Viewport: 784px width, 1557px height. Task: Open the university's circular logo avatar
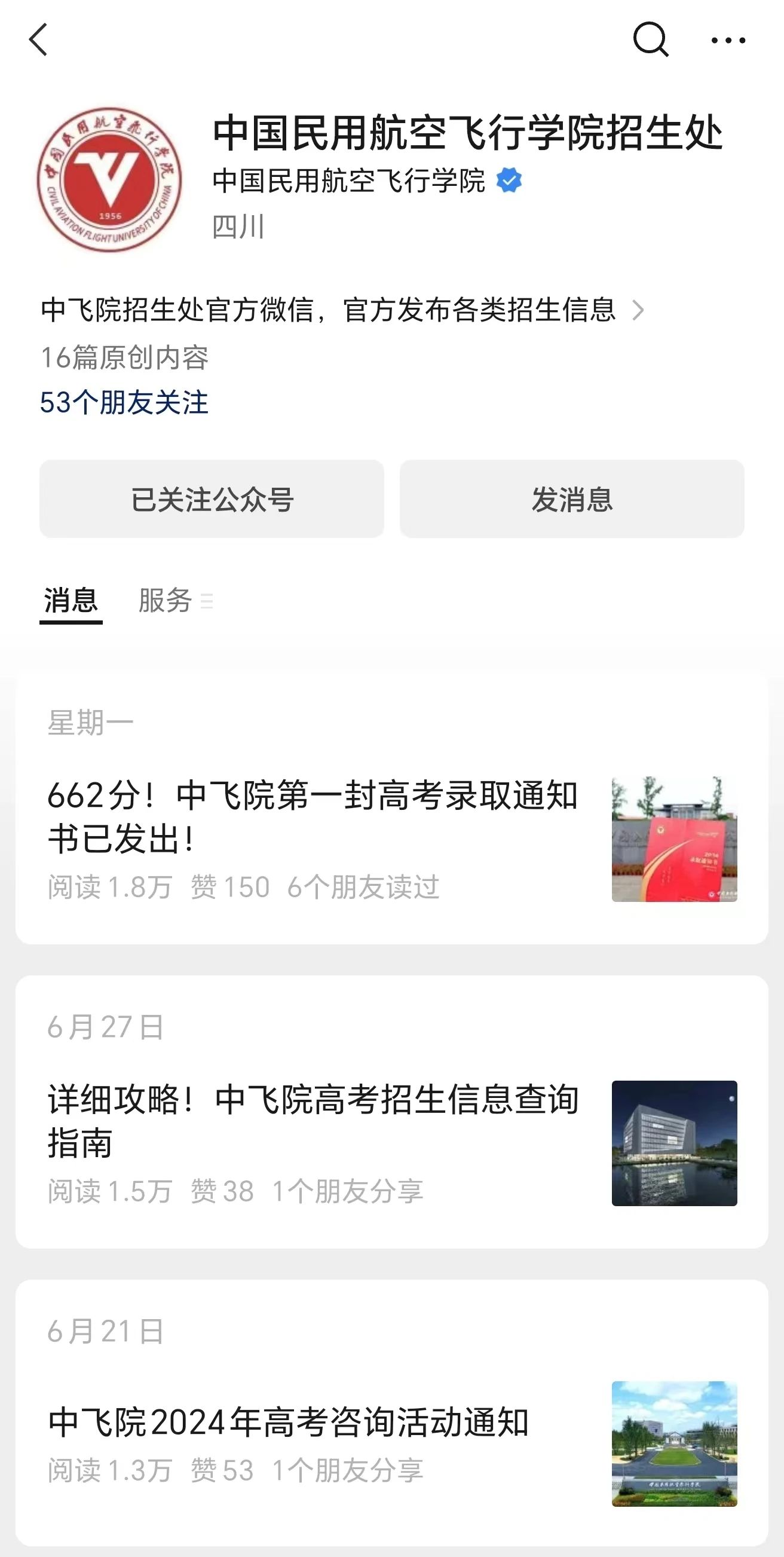click(x=109, y=179)
